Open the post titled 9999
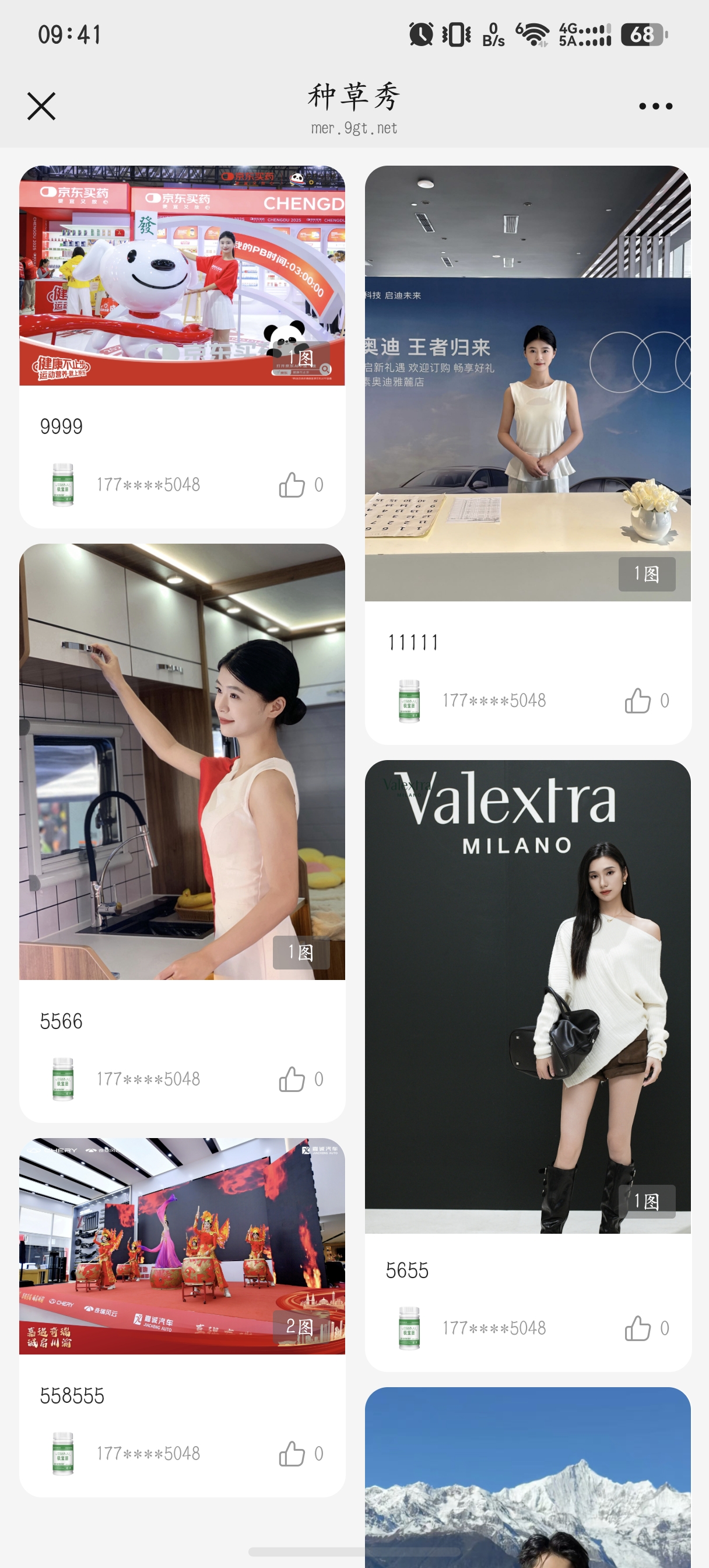Viewport: 709px width, 1568px height. tap(182, 276)
